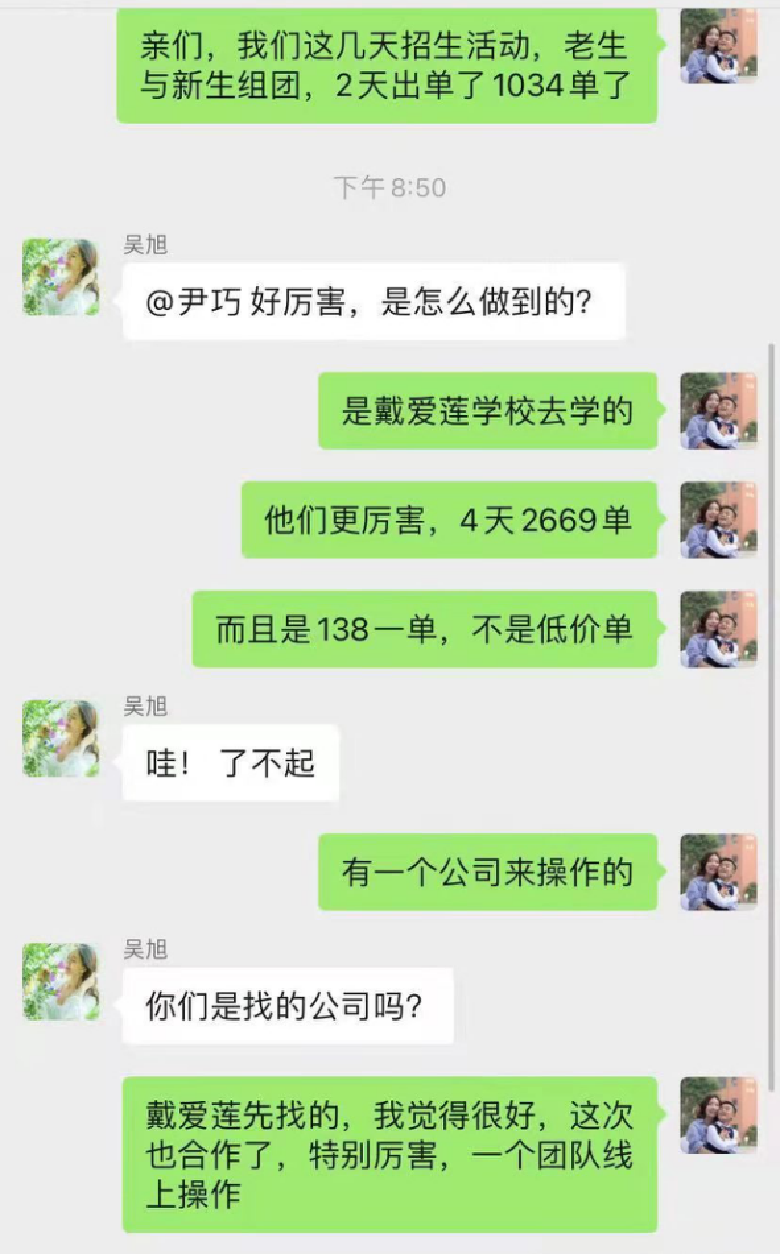Open 吴旭's avatar beside '好厉害，是怎么做到的' message

pyautogui.click(x=61, y=277)
